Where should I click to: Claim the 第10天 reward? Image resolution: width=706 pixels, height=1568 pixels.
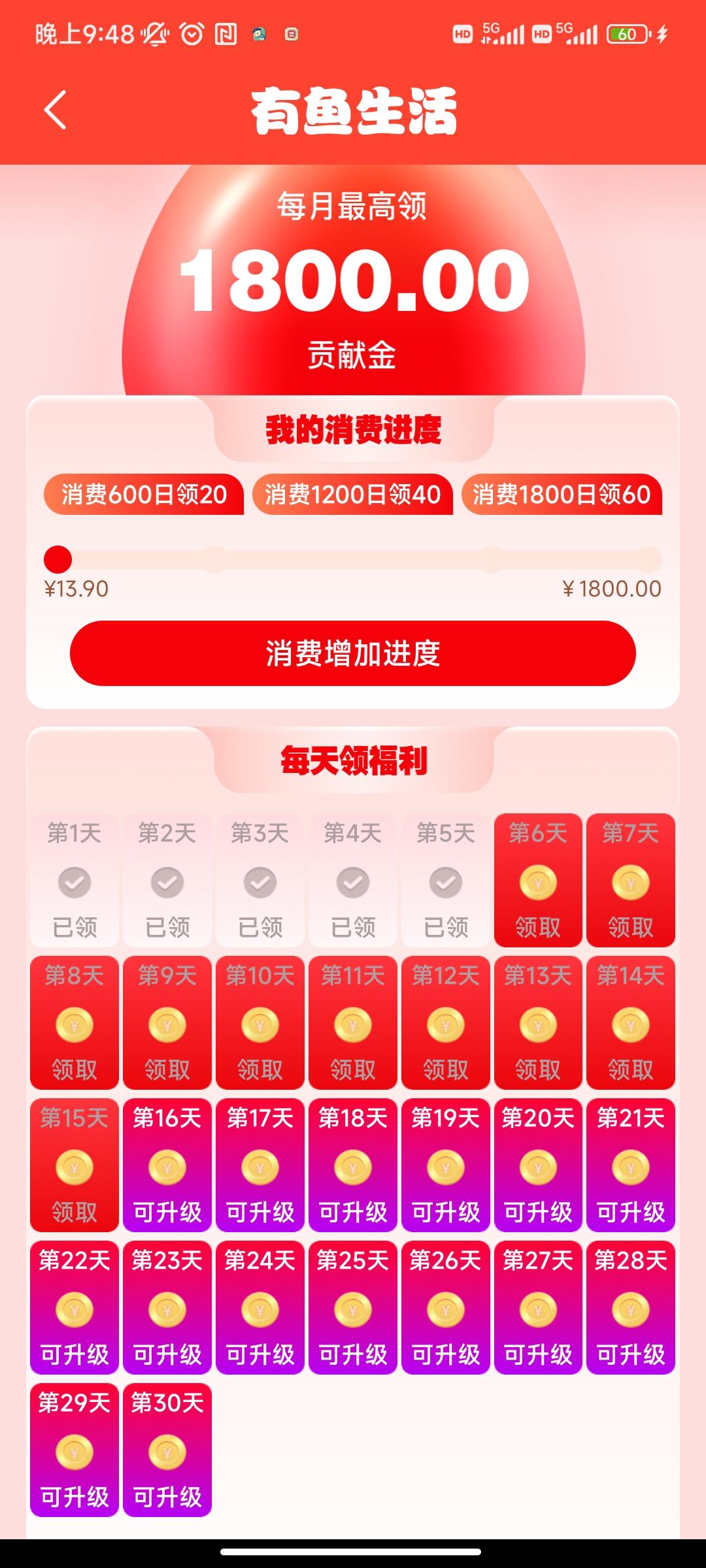(260, 1023)
